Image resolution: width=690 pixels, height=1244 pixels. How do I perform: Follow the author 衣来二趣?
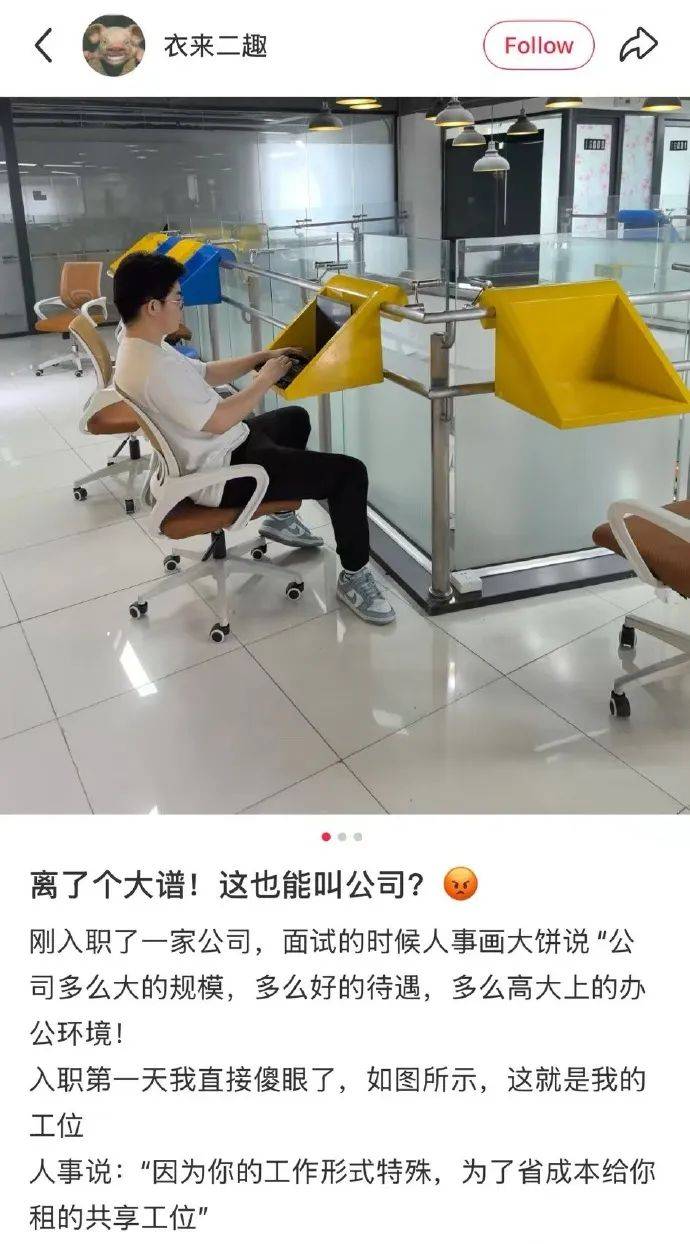538,46
